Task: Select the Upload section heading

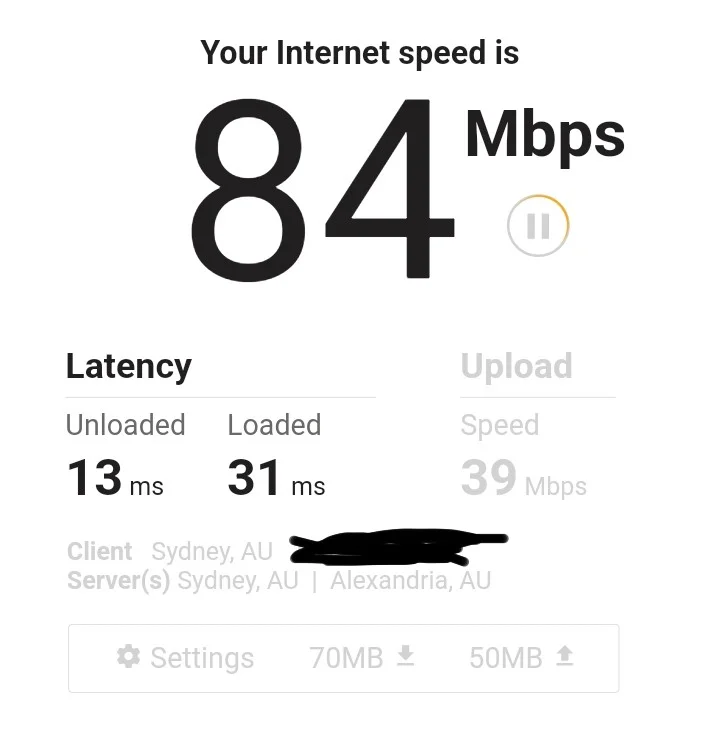Action: (517, 366)
